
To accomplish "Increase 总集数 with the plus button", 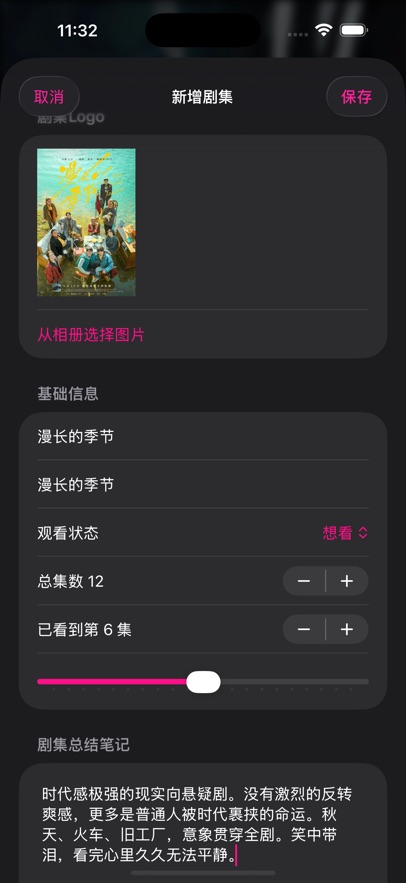I will [x=347, y=581].
